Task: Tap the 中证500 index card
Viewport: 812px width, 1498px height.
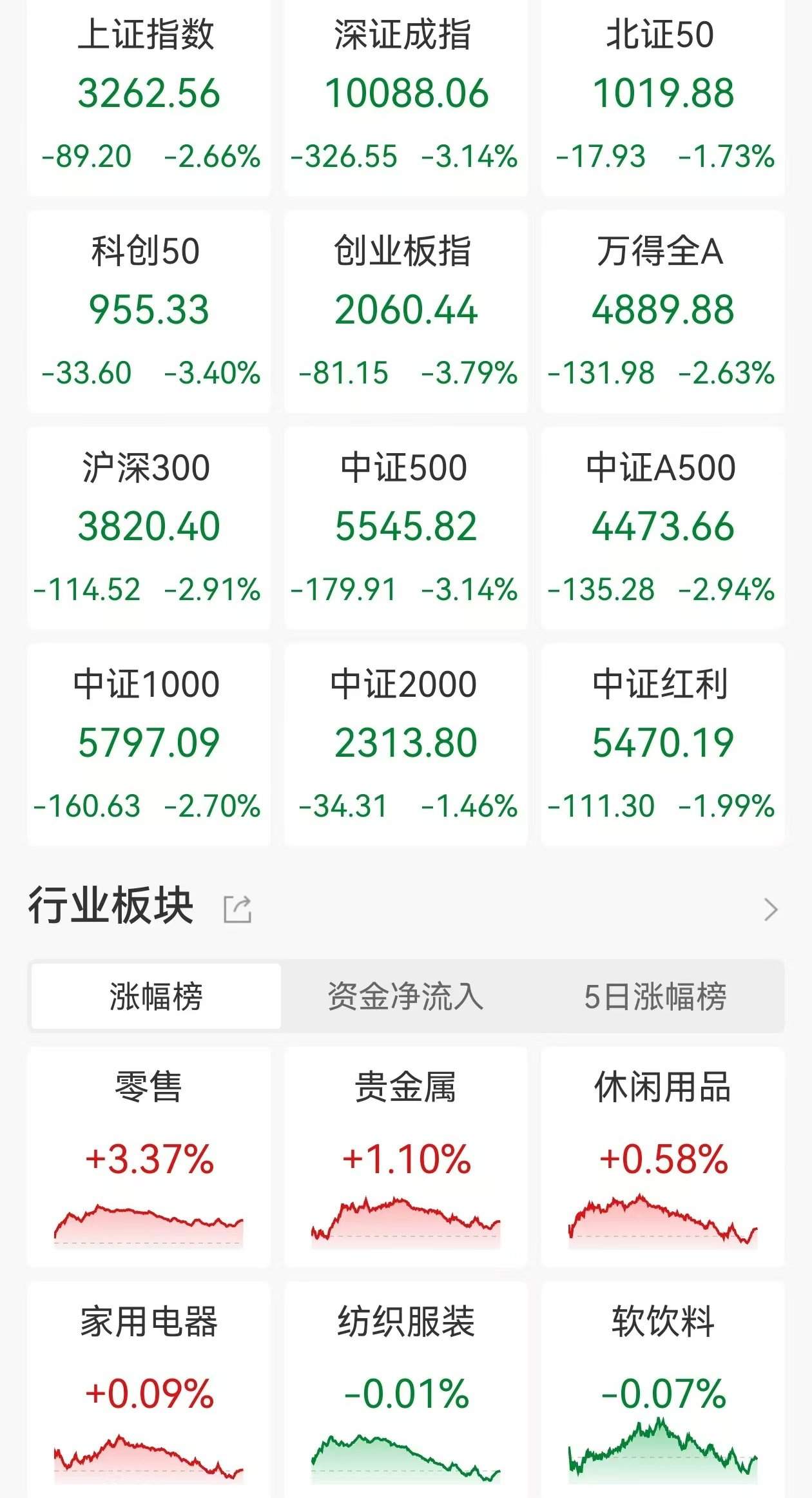Action: coord(406,528)
